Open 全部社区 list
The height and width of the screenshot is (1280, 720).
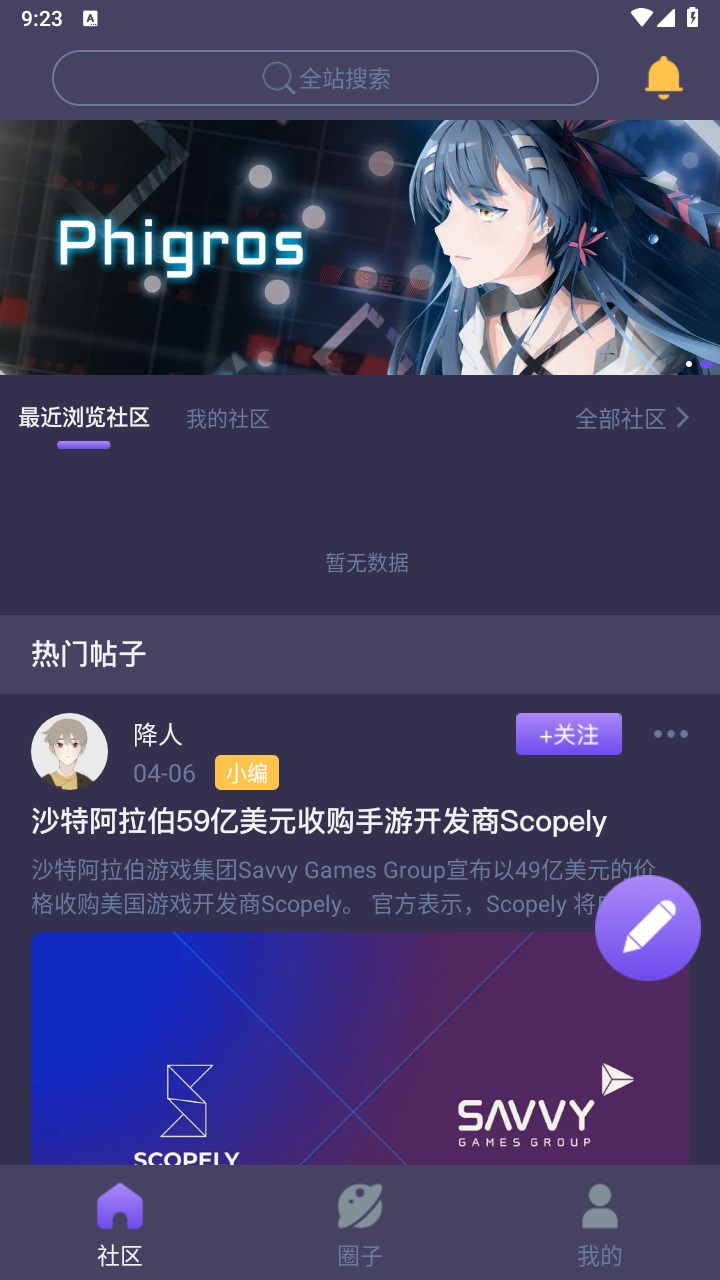632,418
